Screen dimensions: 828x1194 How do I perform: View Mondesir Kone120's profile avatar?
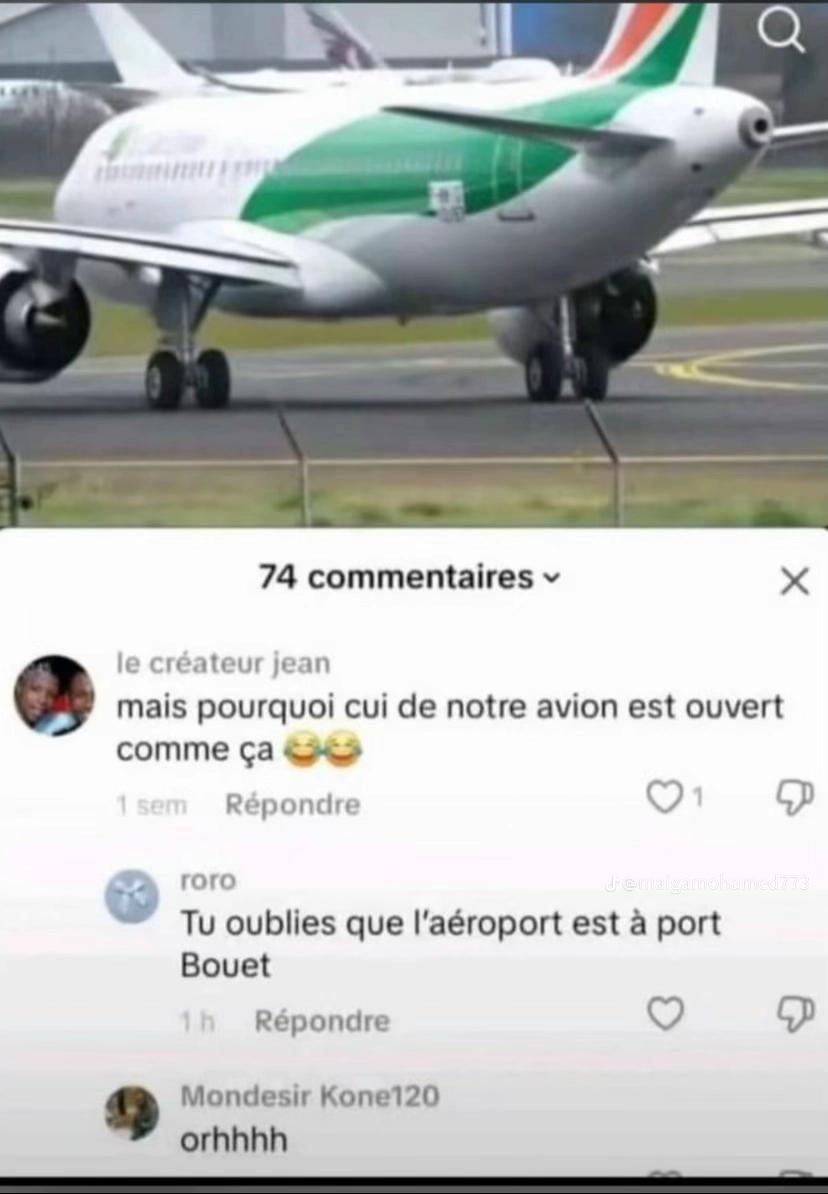[x=132, y=1113]
